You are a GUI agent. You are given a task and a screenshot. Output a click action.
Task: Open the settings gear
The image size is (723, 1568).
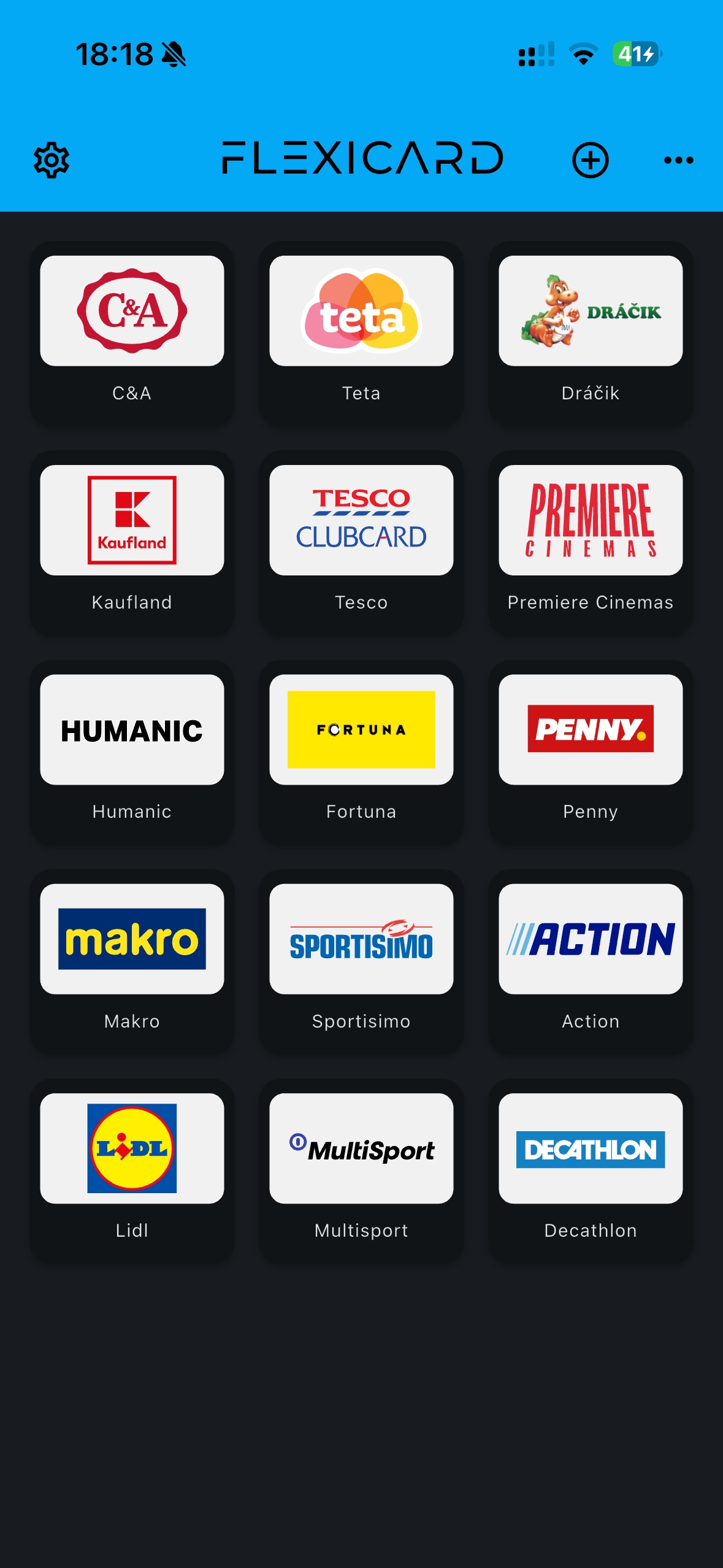52,160
